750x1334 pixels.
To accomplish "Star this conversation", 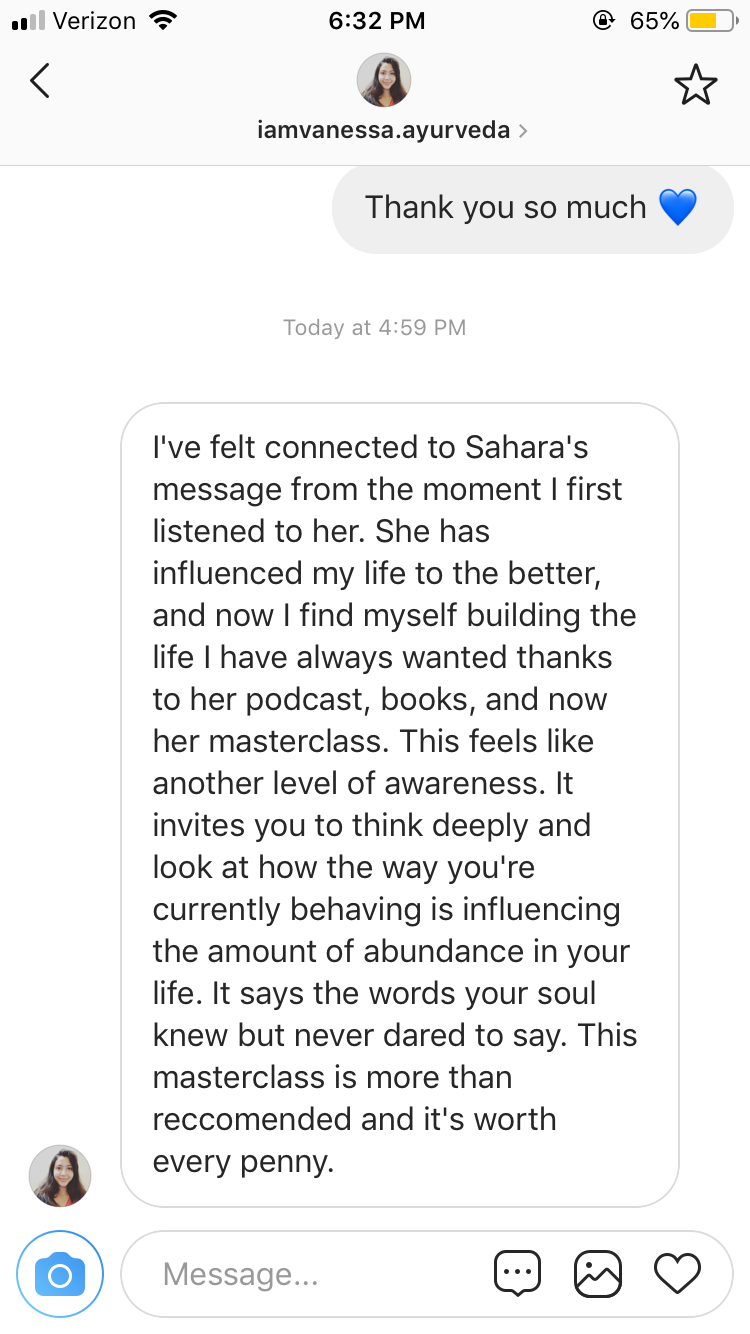I will (x=696, y=84).
